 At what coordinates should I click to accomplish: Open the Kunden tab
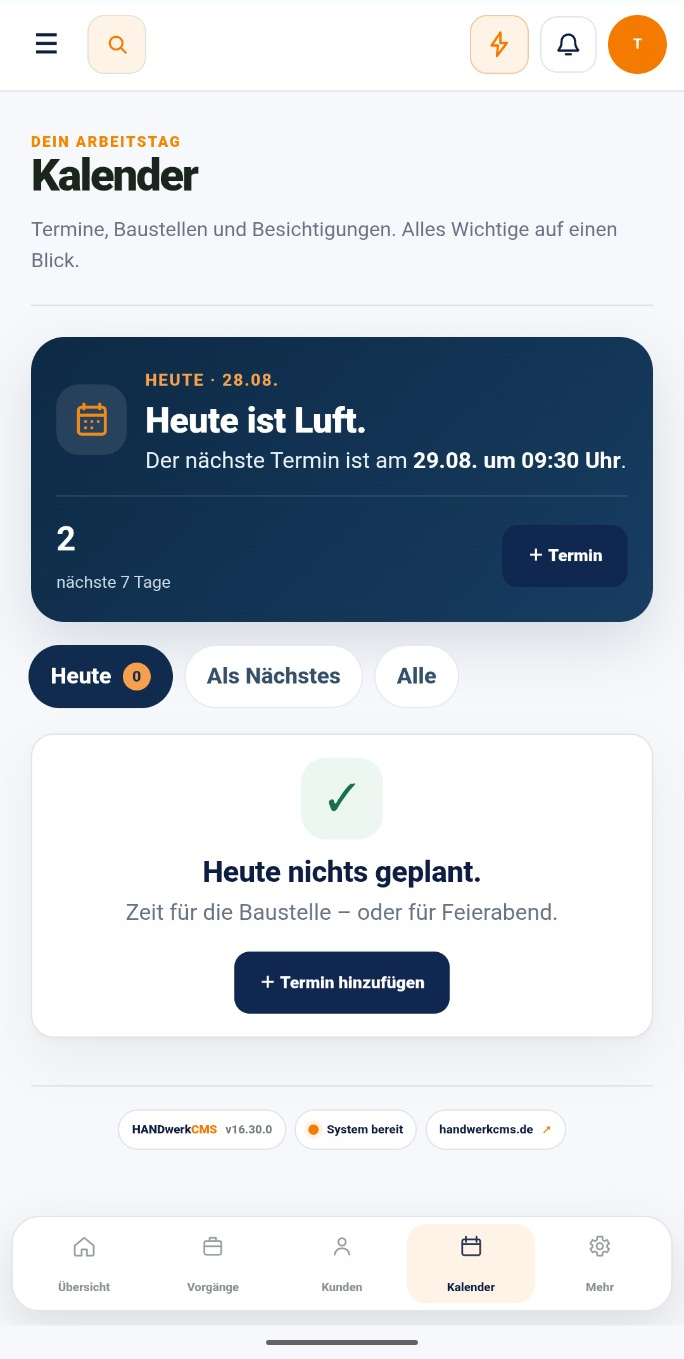click(342, 1264)
